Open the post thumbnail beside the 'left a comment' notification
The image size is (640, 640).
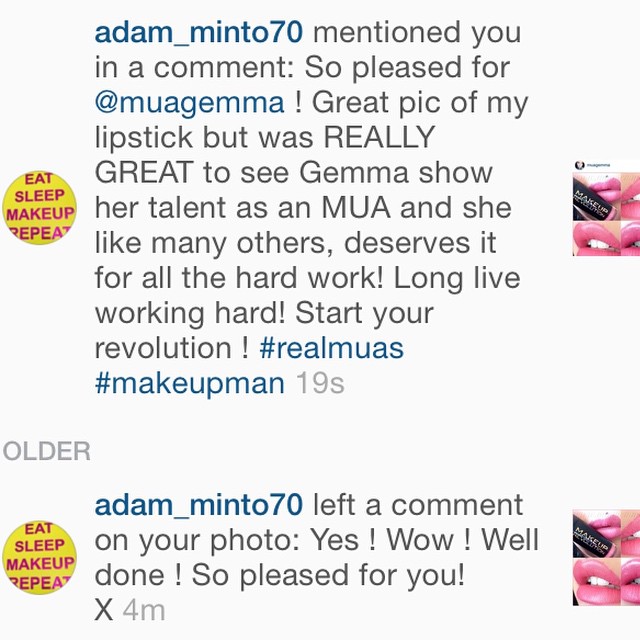(x=606, y=557)
